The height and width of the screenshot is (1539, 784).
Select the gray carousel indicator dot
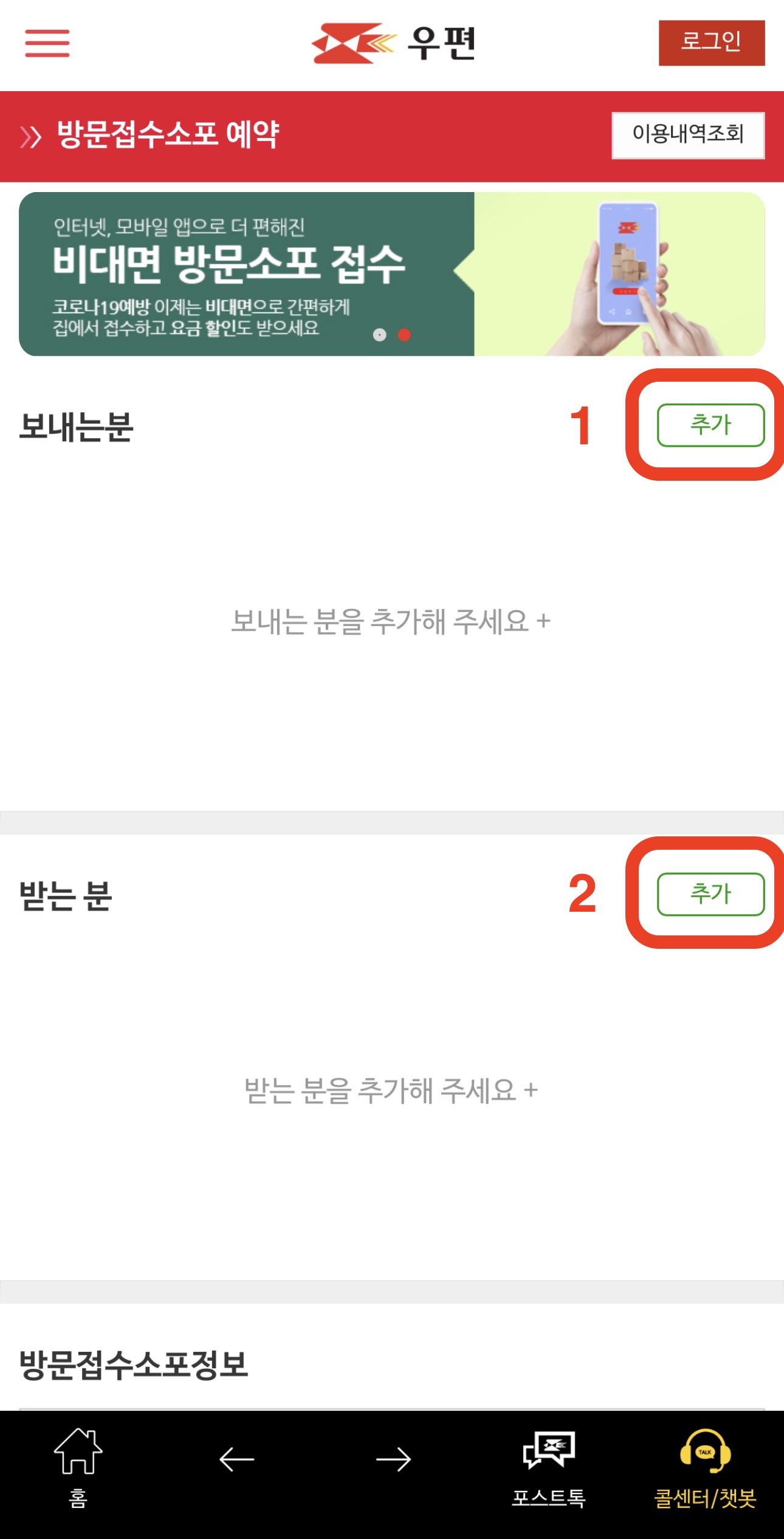tap(380, 333)
